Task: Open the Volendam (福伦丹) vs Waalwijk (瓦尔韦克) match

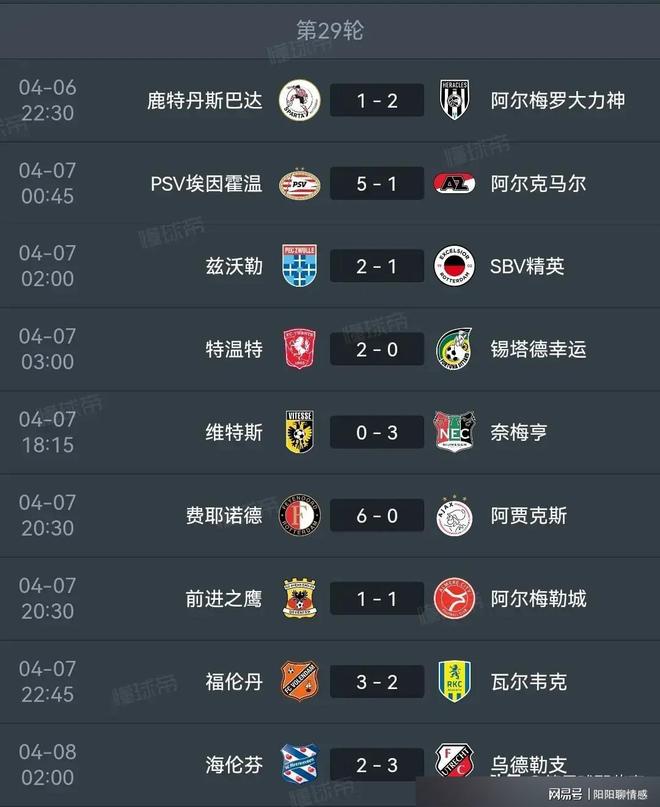Action: coord(376,682)
